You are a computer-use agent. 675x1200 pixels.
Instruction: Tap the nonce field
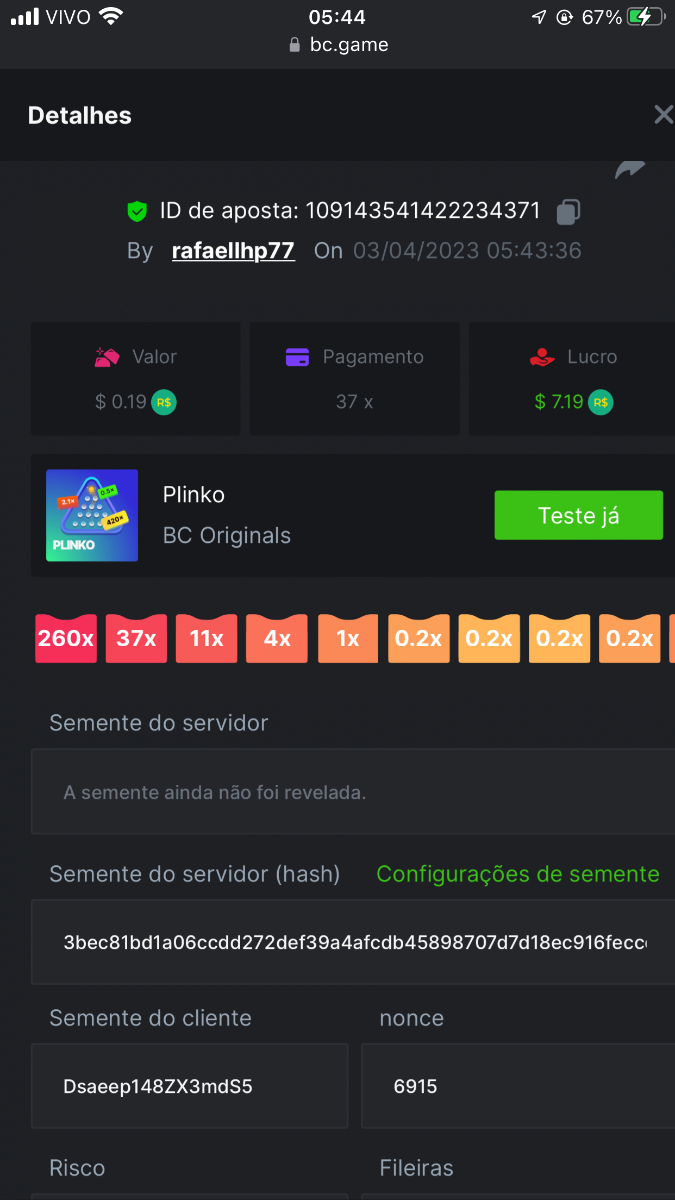pyautogui.click(x=518, y=1086)
